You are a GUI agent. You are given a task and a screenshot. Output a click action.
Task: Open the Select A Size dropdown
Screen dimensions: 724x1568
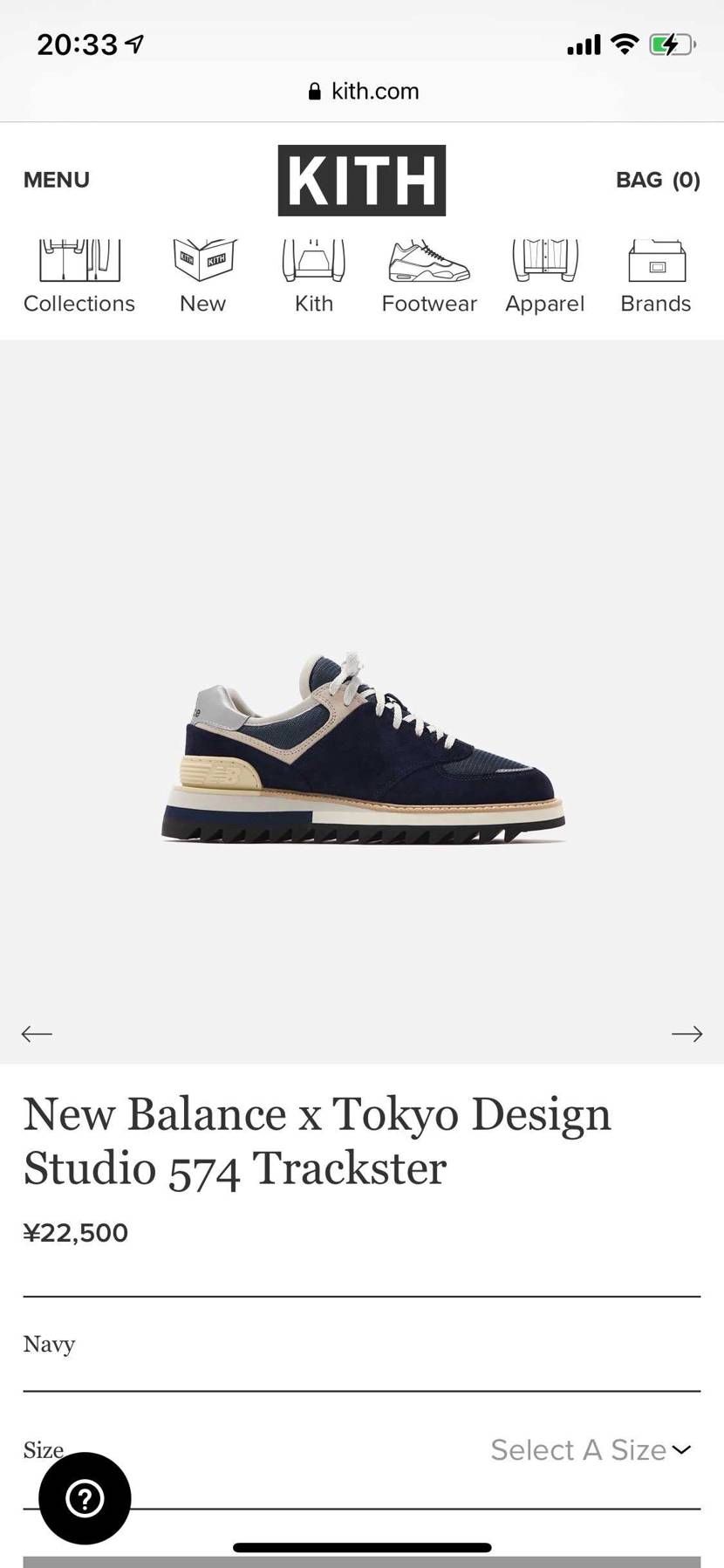point(577,1449)
